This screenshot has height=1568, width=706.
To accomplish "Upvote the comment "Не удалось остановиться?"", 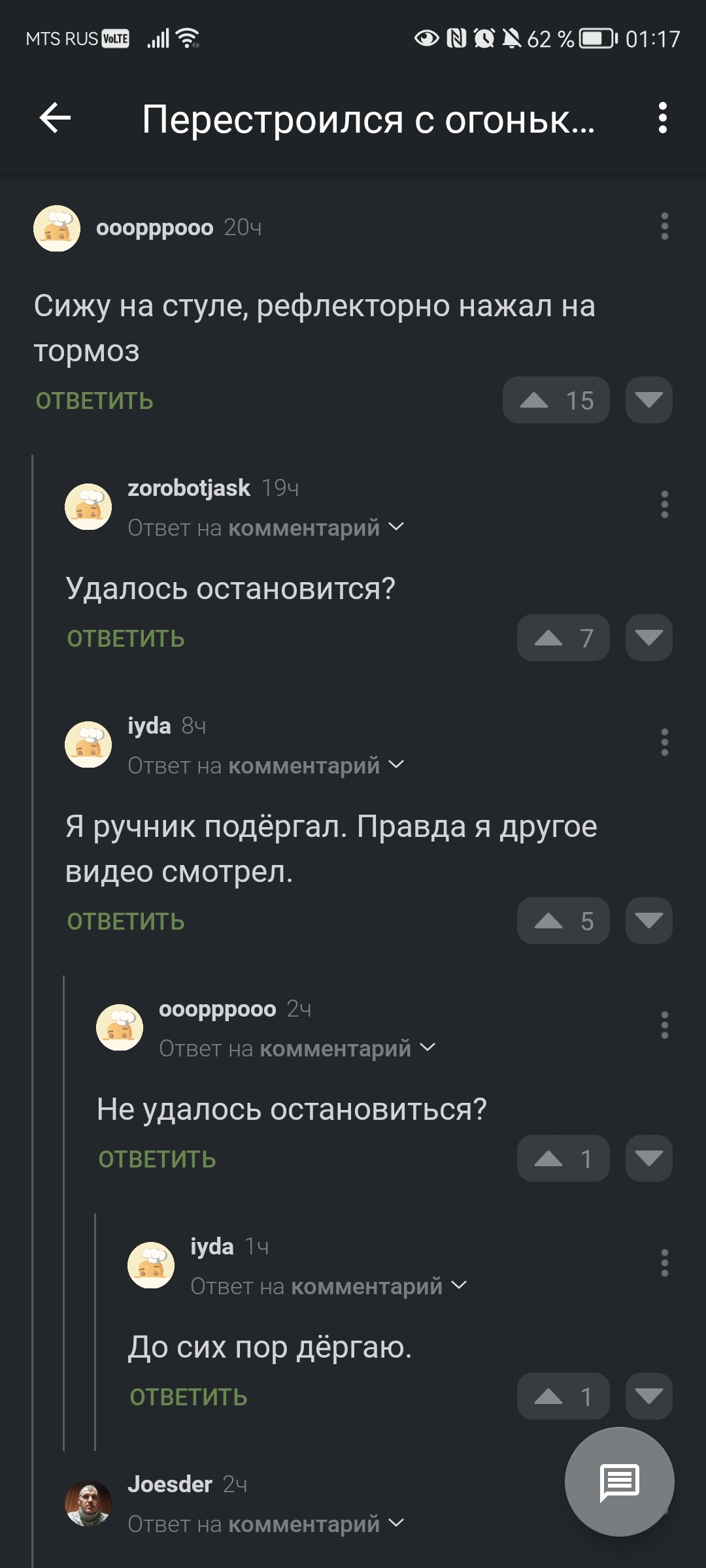I will 563,1158.
